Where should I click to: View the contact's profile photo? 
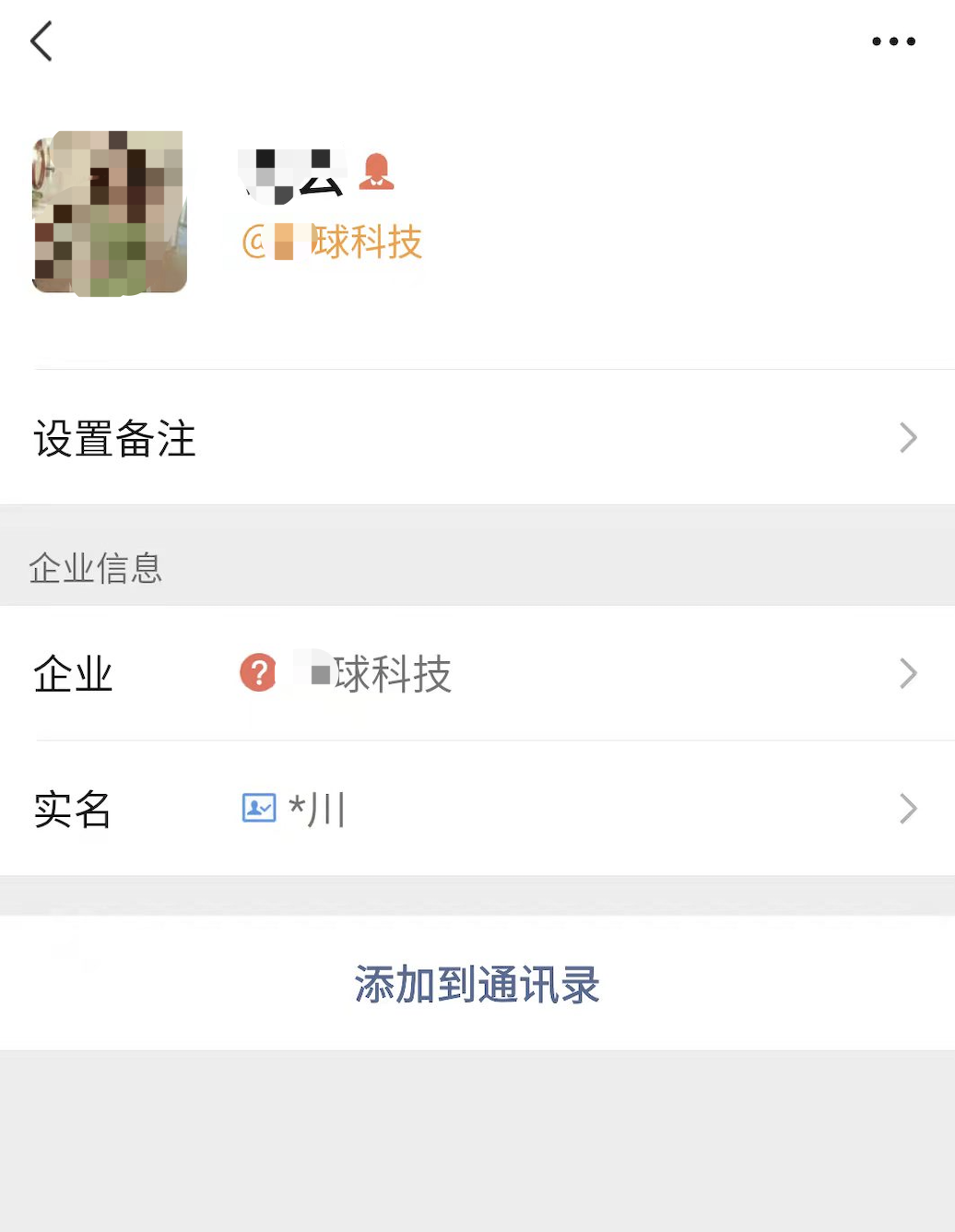point(110,213)
